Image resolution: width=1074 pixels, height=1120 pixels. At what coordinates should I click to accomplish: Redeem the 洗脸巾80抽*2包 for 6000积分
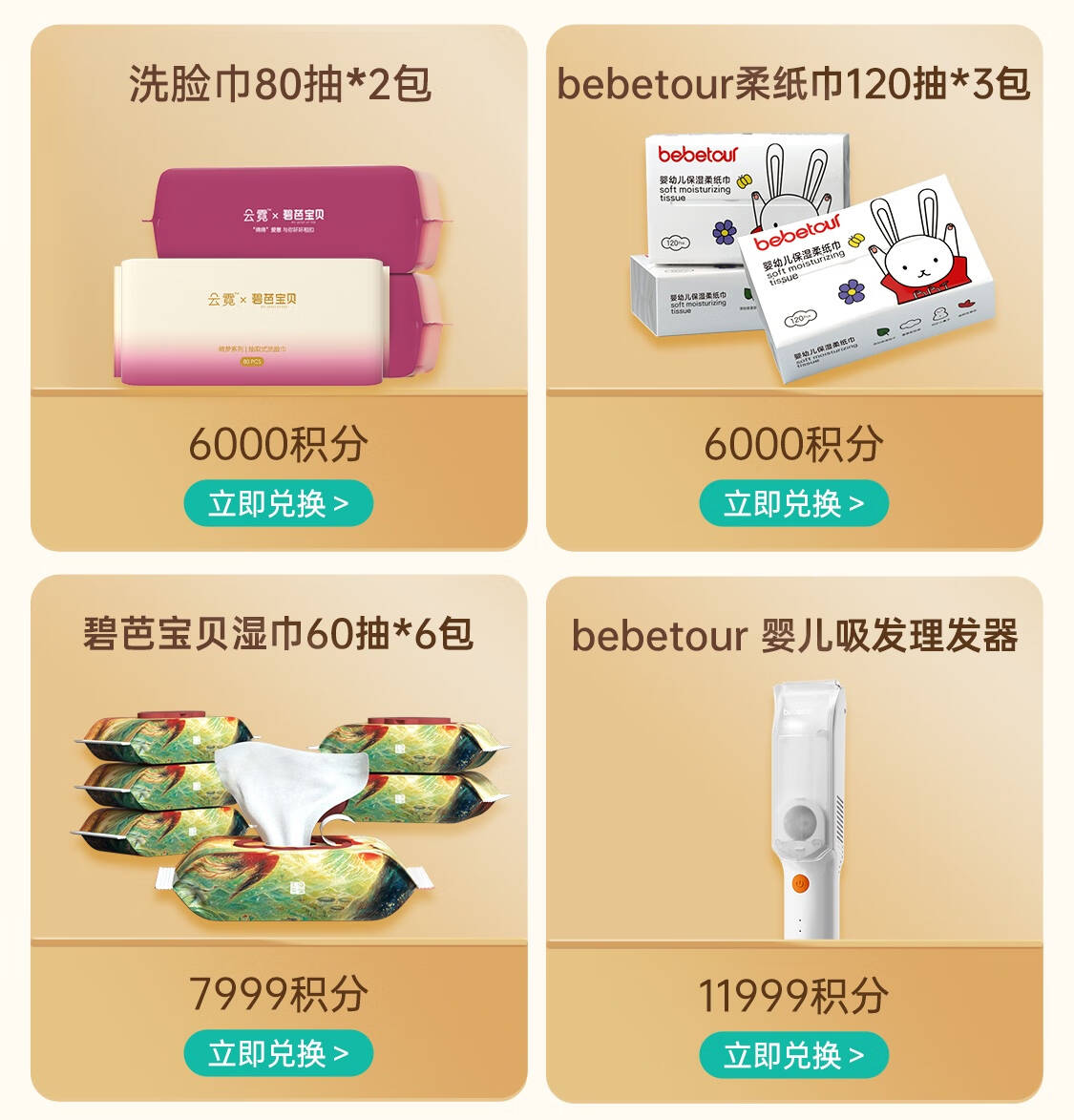278,503
